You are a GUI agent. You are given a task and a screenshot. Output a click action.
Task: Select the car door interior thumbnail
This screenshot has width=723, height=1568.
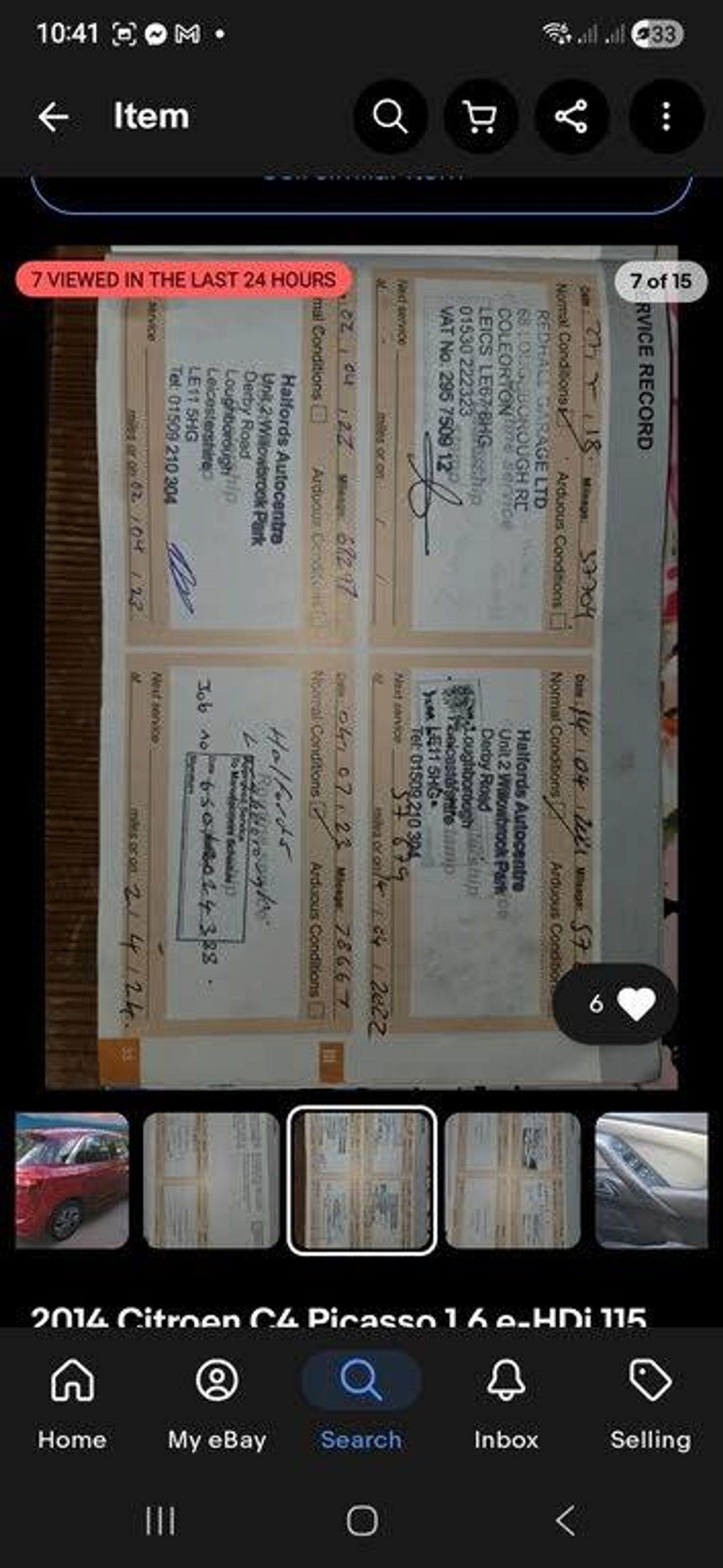tap(651, 1180)
